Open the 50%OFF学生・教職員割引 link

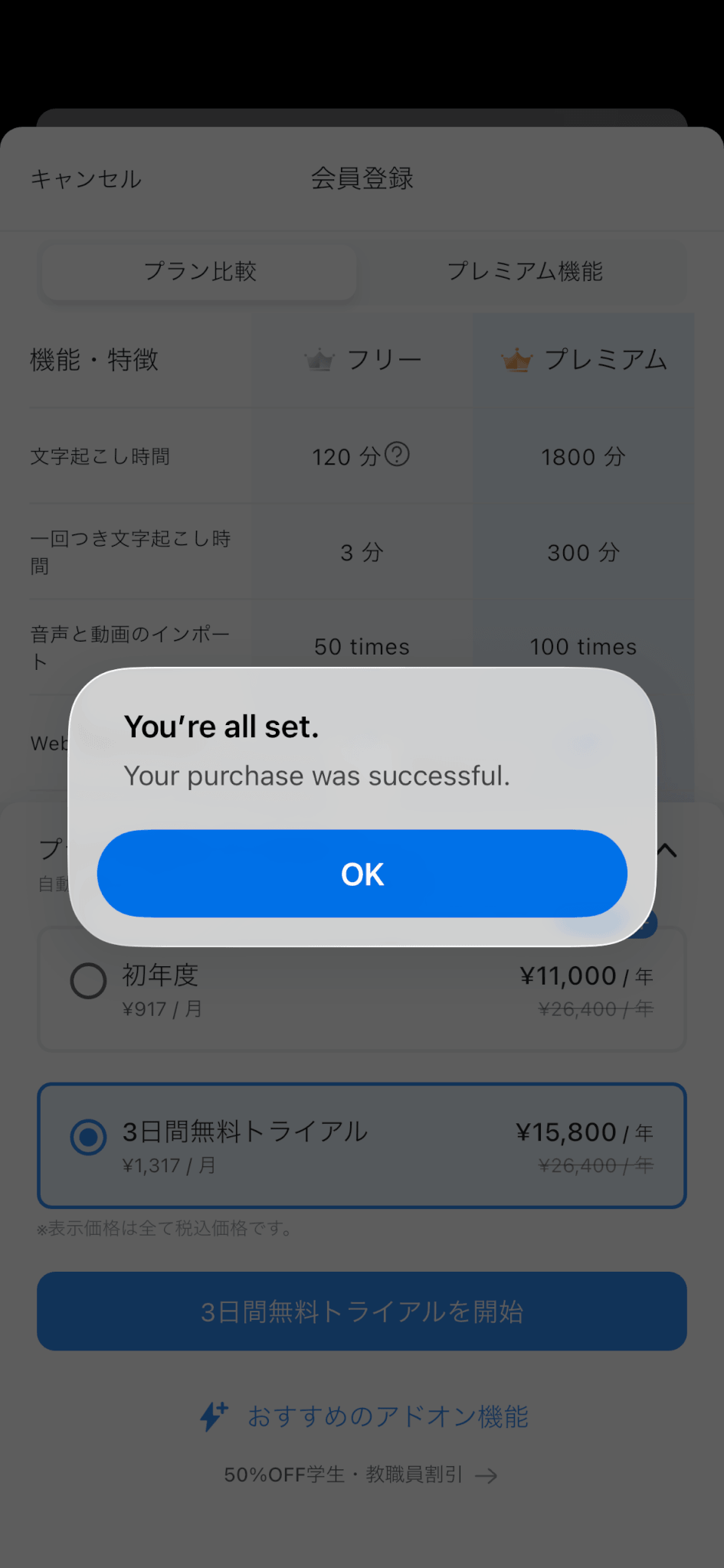360,1475
